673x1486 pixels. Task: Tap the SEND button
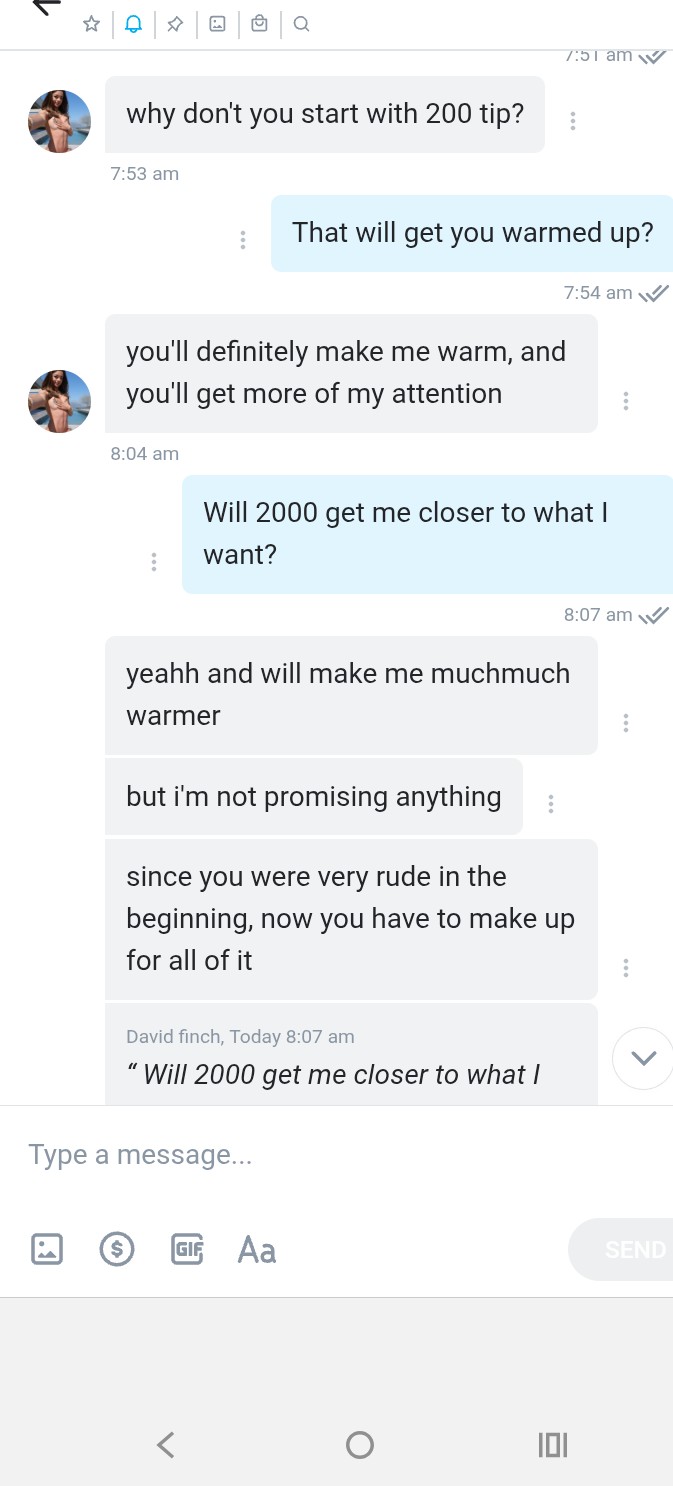(630, 1249)
